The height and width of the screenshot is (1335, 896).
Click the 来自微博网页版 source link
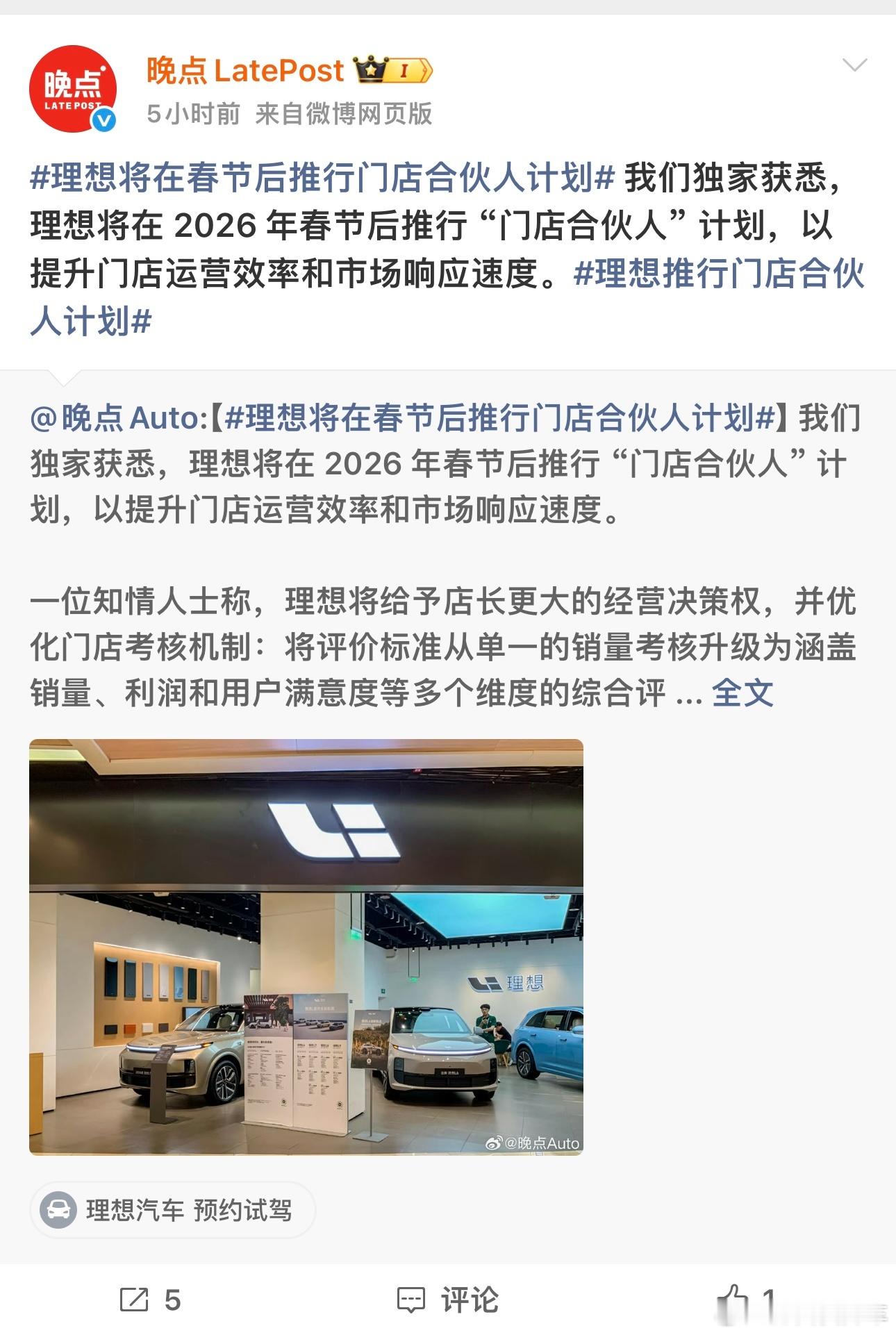345,116
